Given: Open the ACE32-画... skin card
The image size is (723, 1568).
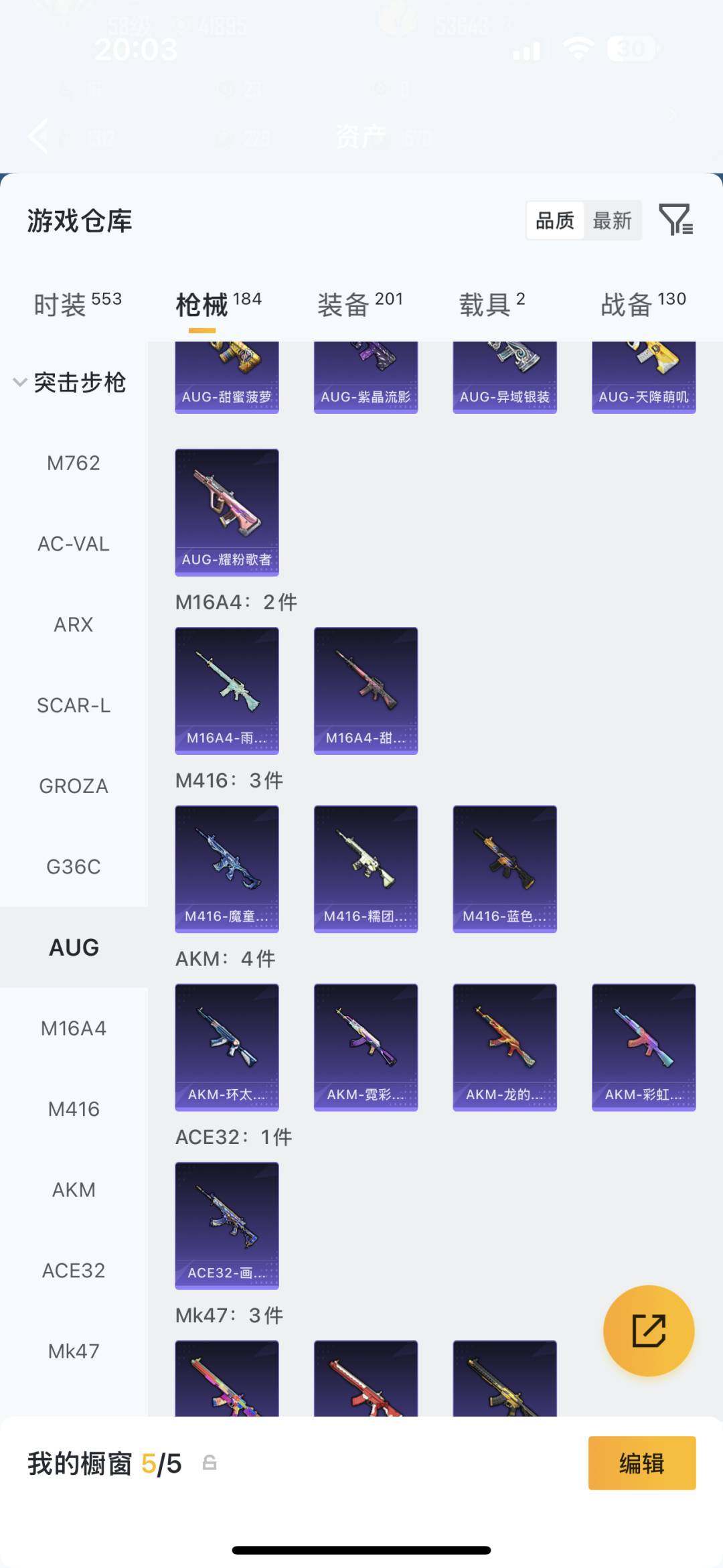Looking at the screenshot, I should click(227, 1224).
